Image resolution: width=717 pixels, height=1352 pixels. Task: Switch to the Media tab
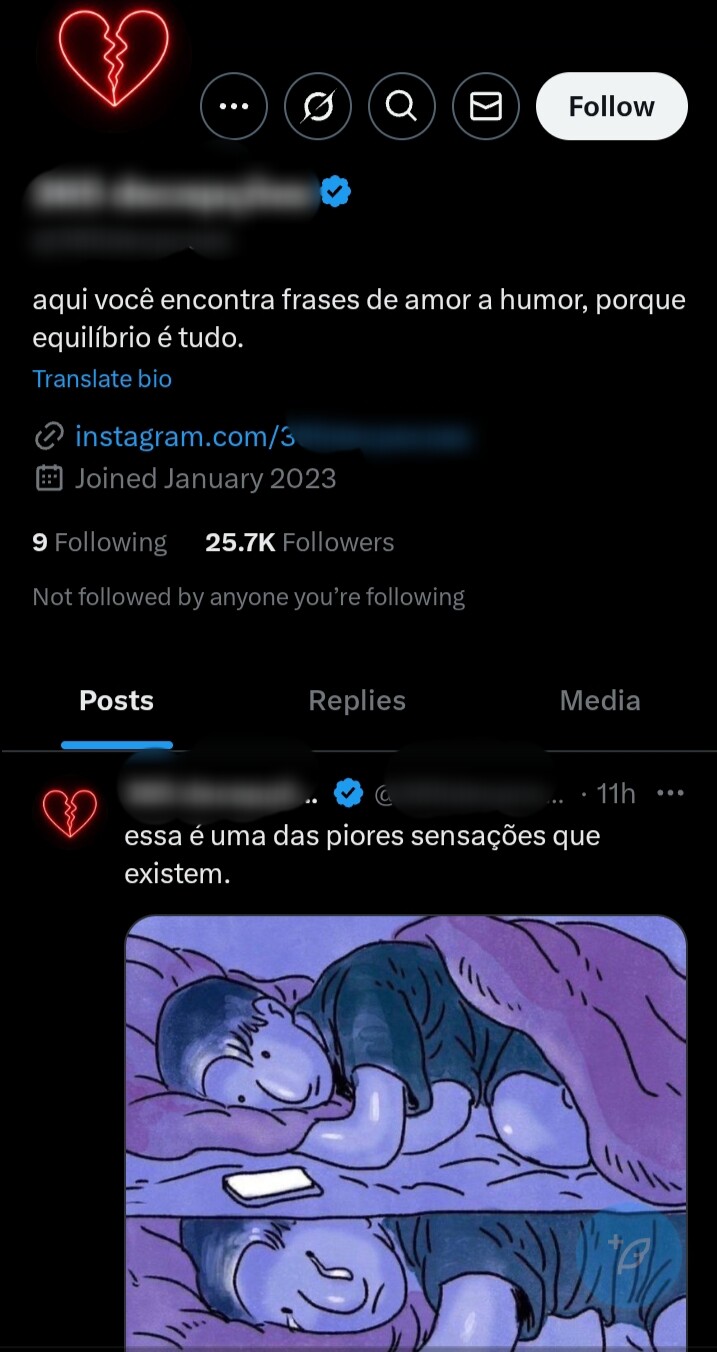coord(600,701)
